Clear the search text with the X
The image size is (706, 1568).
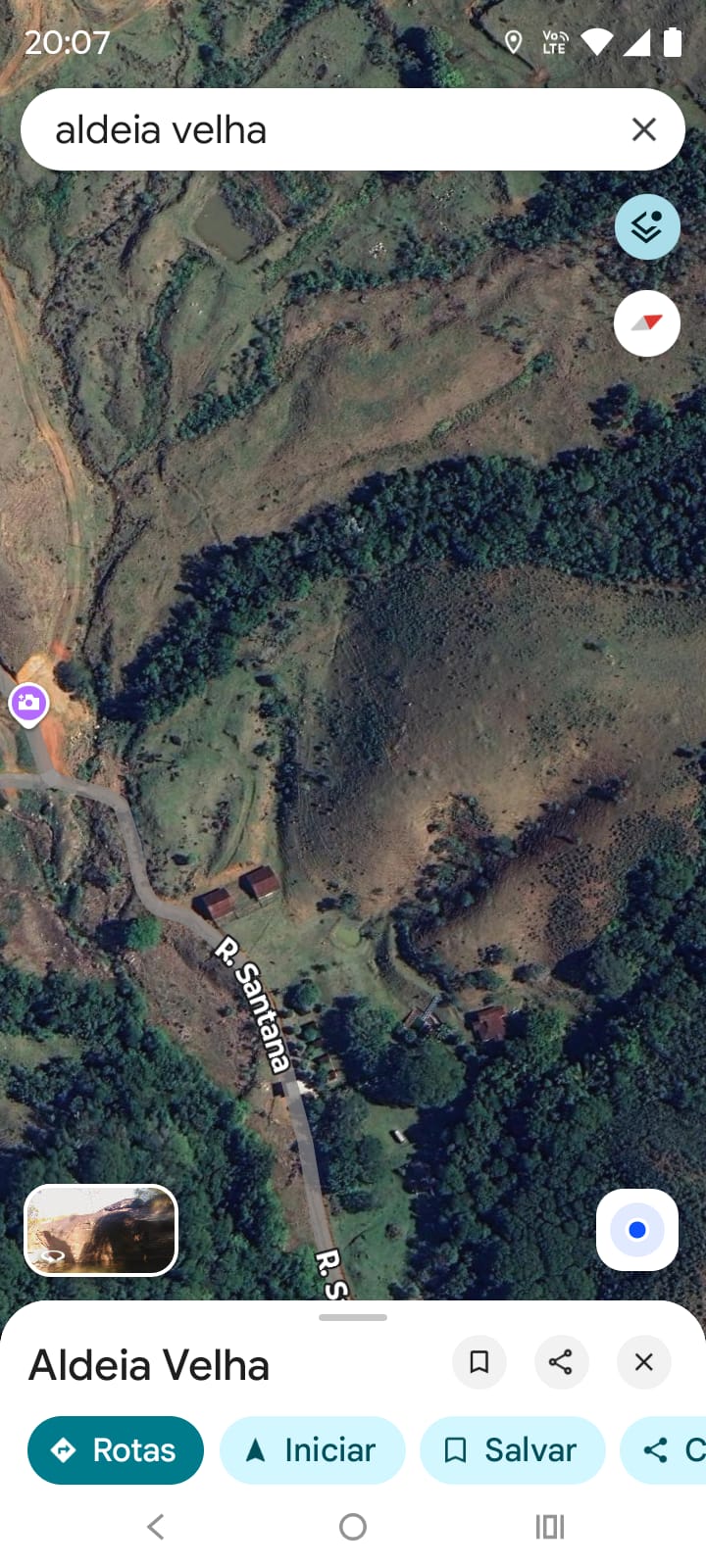[x=644, y=129]
